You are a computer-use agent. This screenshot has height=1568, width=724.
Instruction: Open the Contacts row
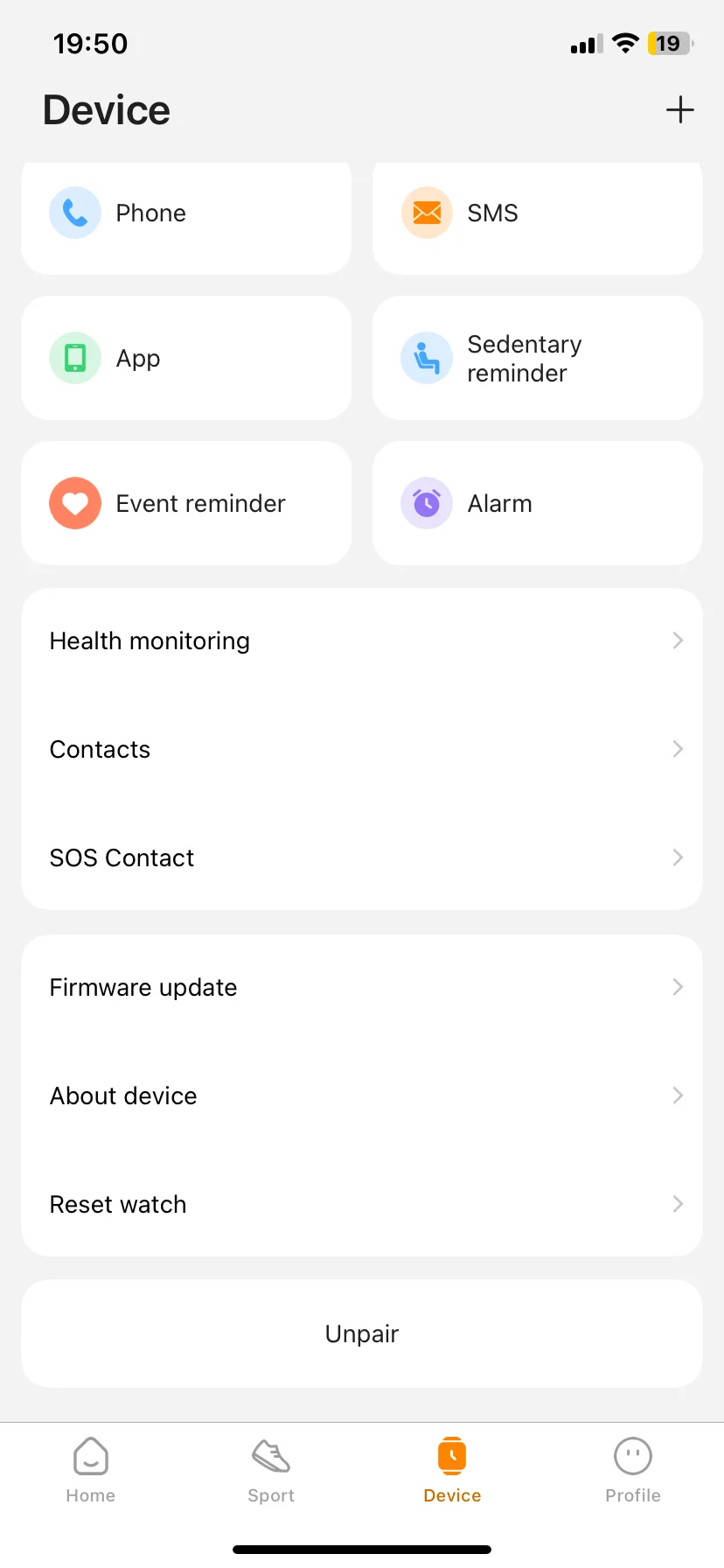click(x=362, y=749)
